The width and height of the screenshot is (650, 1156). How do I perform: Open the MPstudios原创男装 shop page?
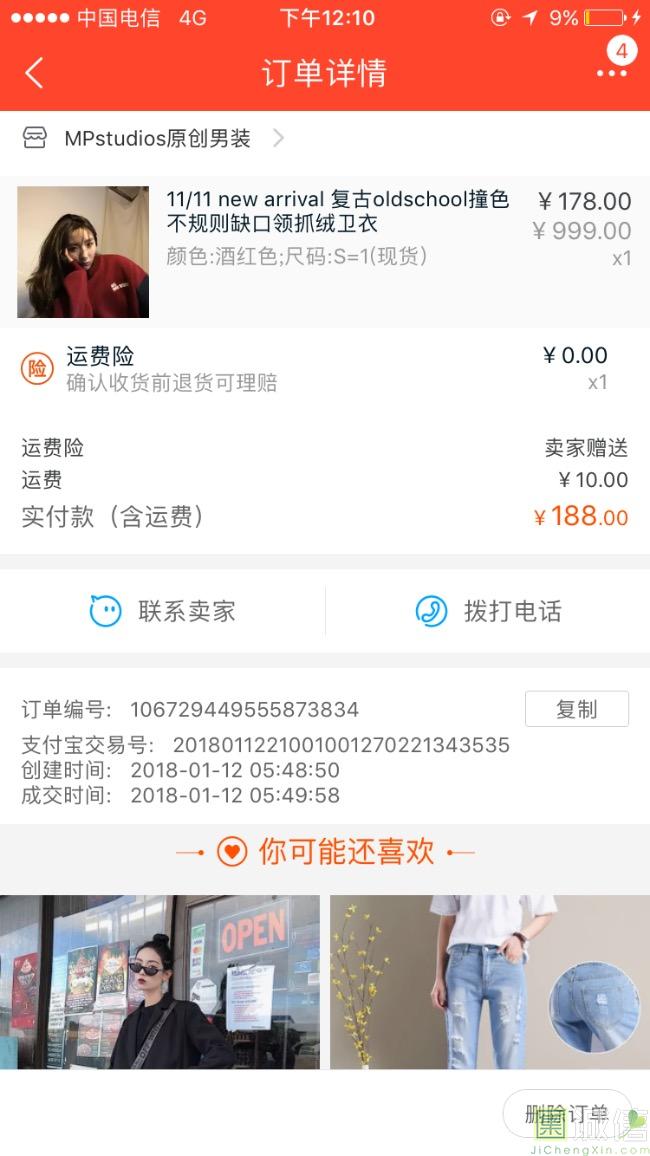[157, 139]
